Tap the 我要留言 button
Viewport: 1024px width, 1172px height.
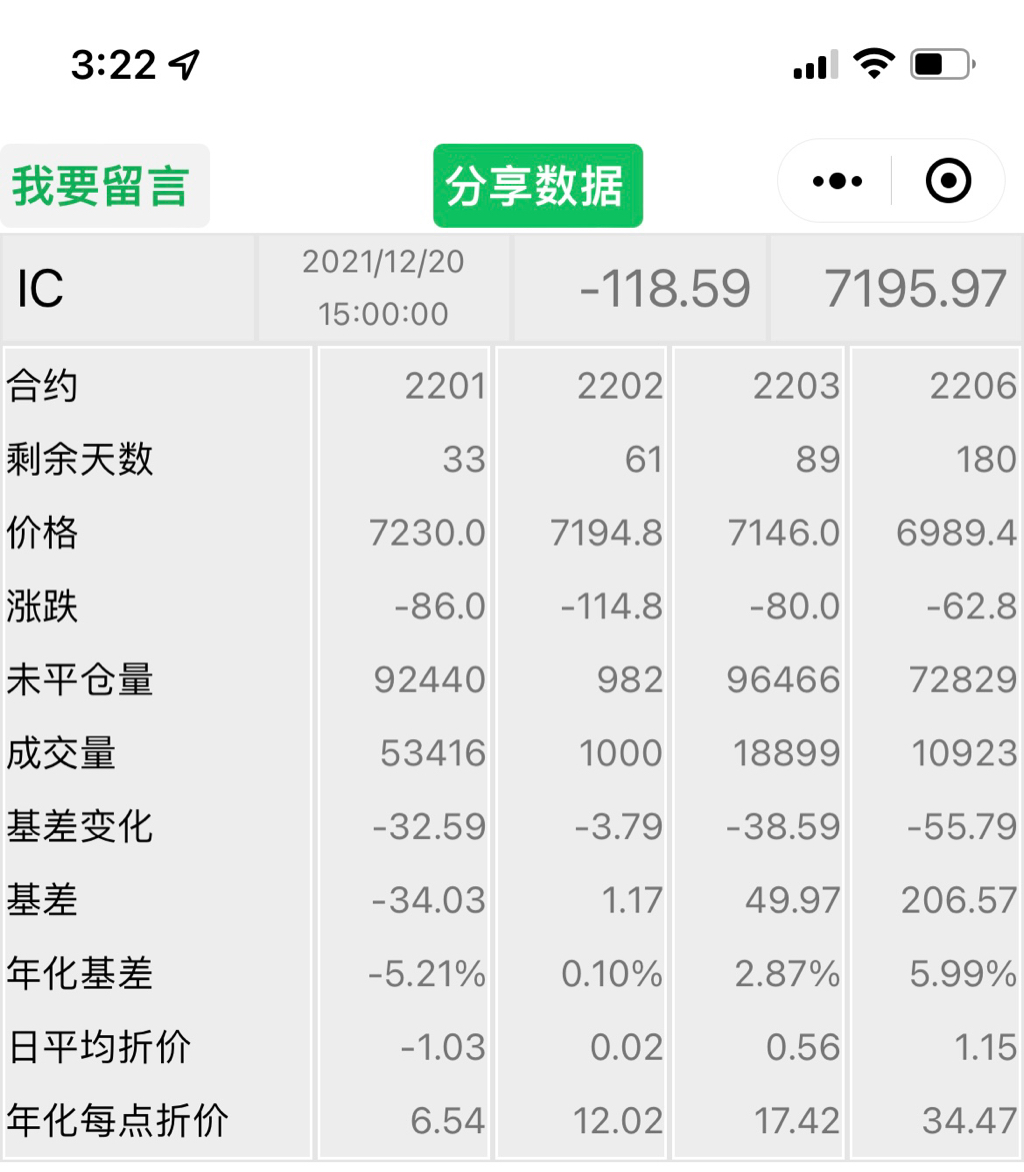105,186
